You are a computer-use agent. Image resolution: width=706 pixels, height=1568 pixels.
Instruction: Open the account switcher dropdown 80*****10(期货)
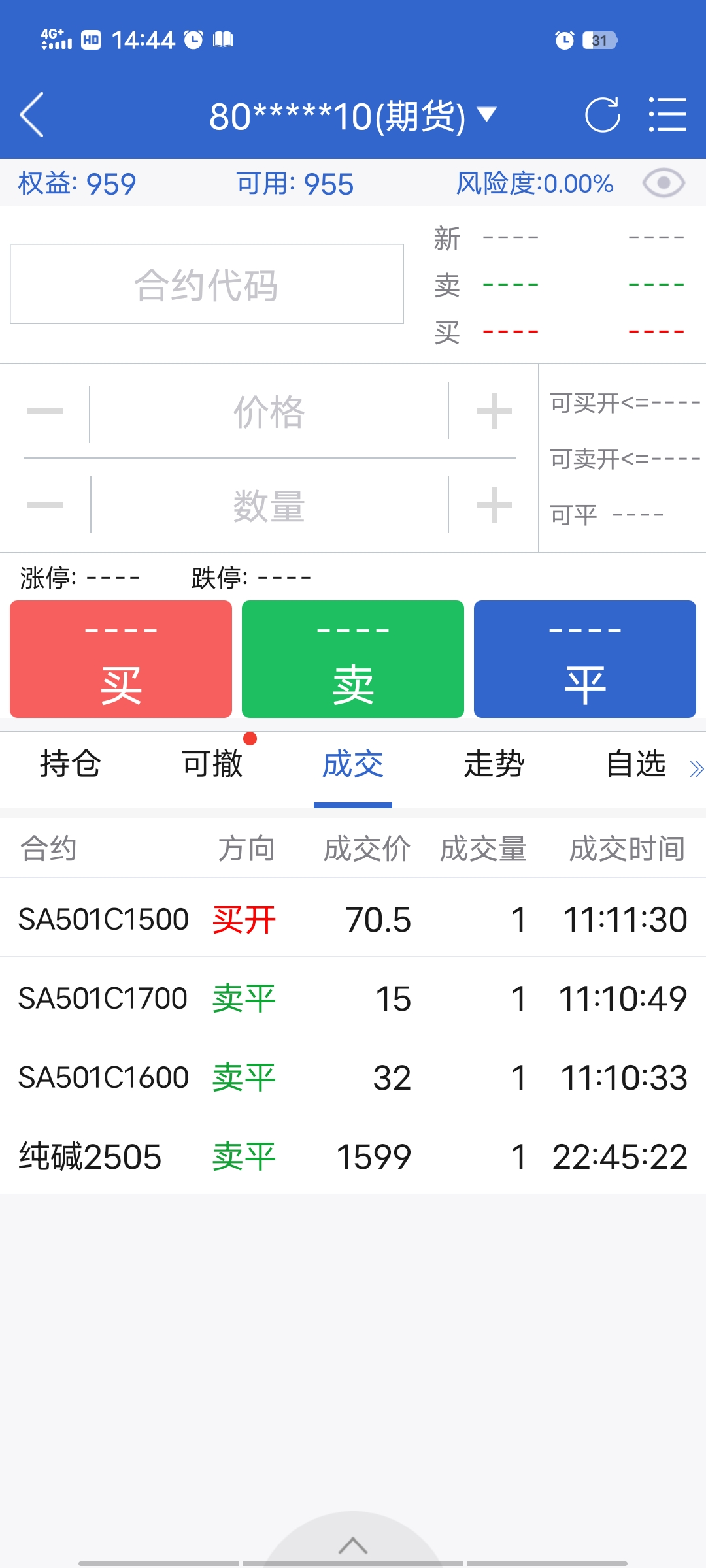(352, 116)
